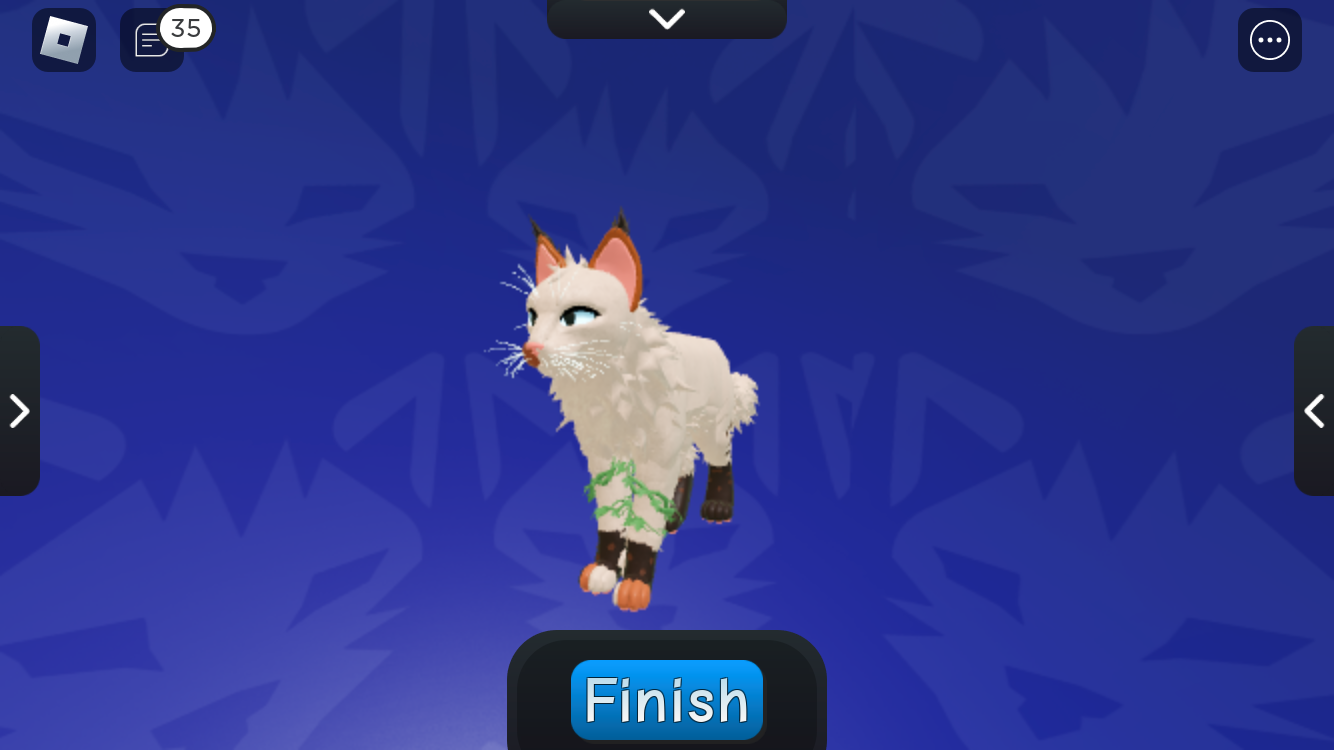Open the Roblox menu

[x=64, y=40]
